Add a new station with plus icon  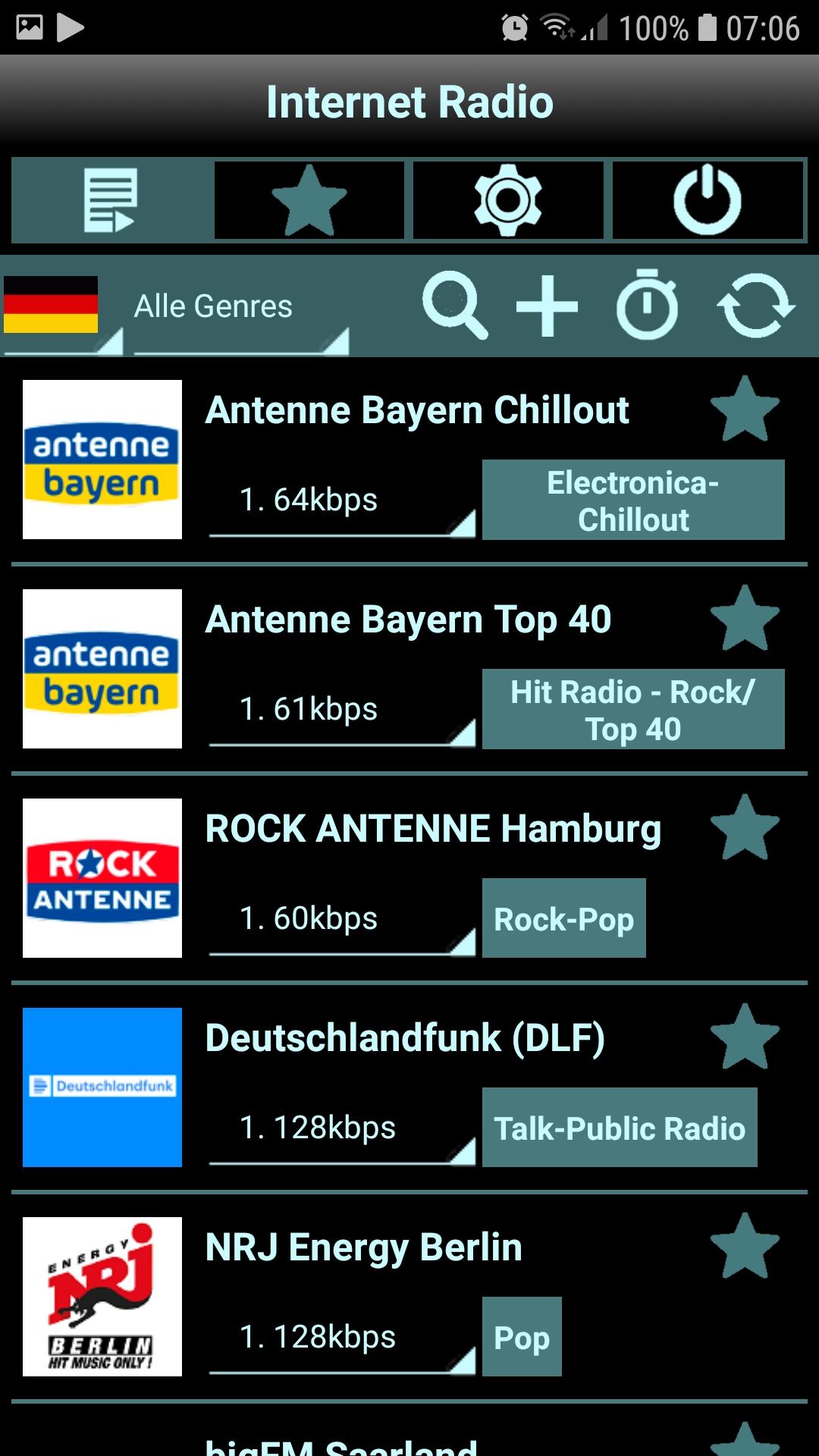click(x=547, y=306)
